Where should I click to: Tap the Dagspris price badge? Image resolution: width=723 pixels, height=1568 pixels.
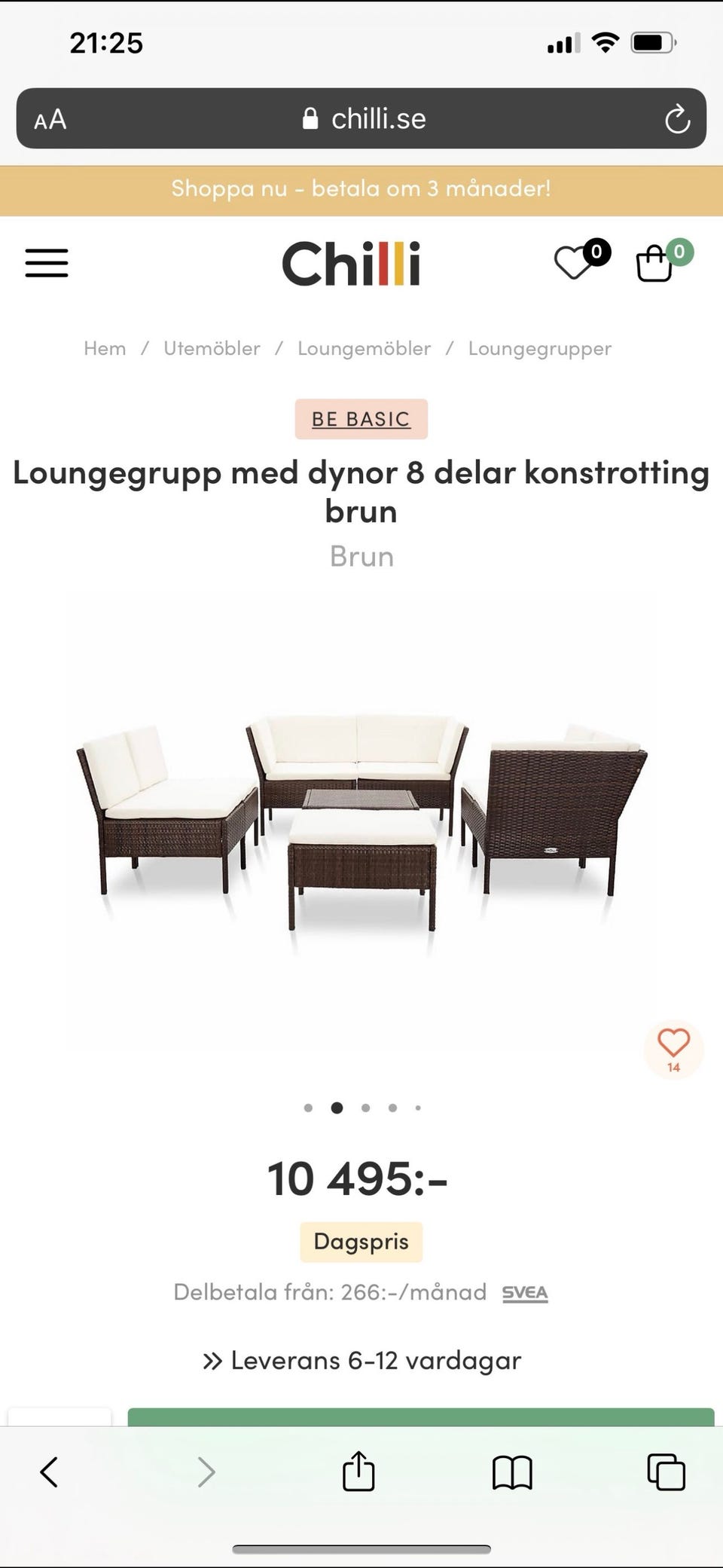coord(361,1241)
